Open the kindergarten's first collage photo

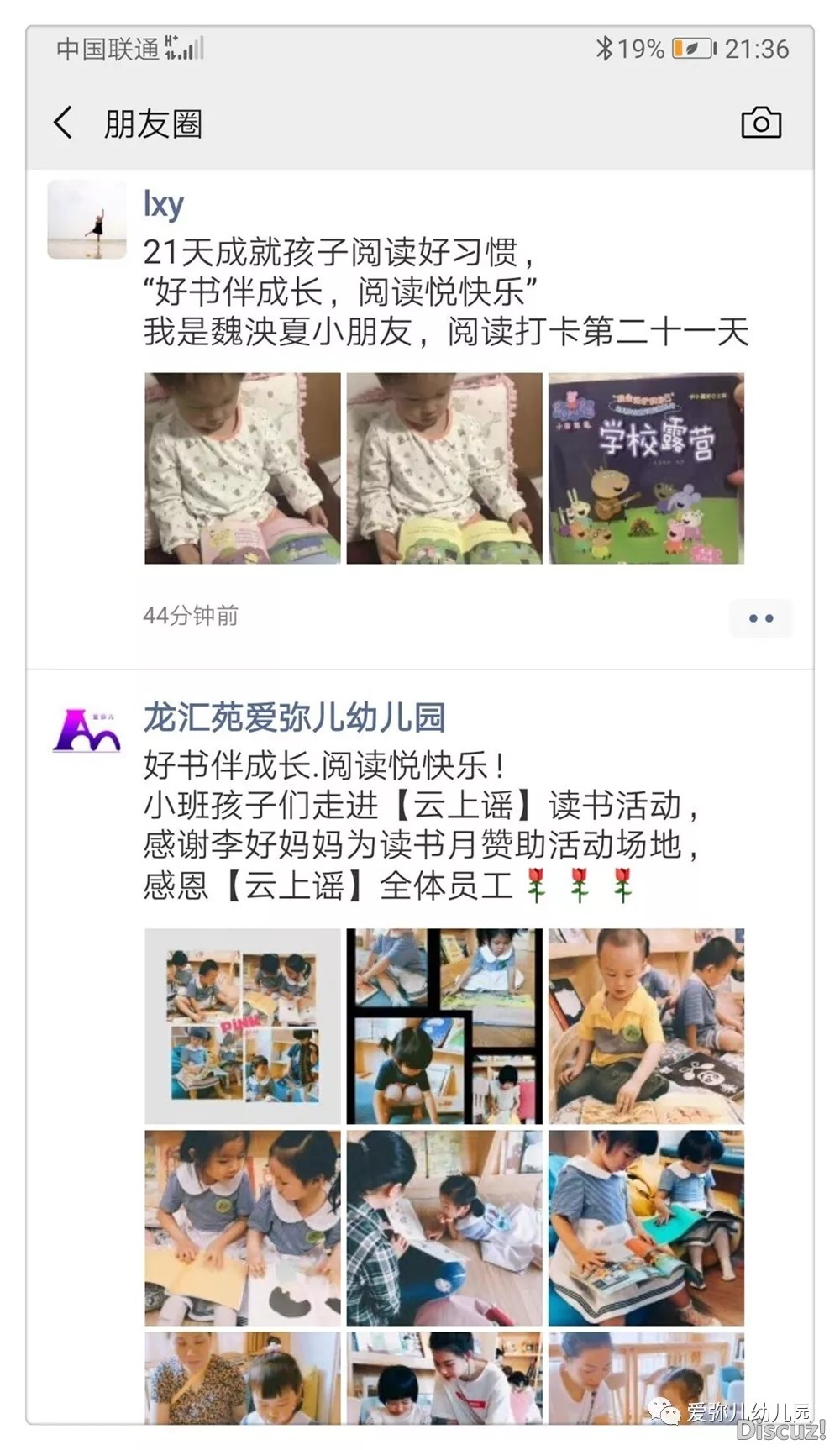pos(243,1026)
